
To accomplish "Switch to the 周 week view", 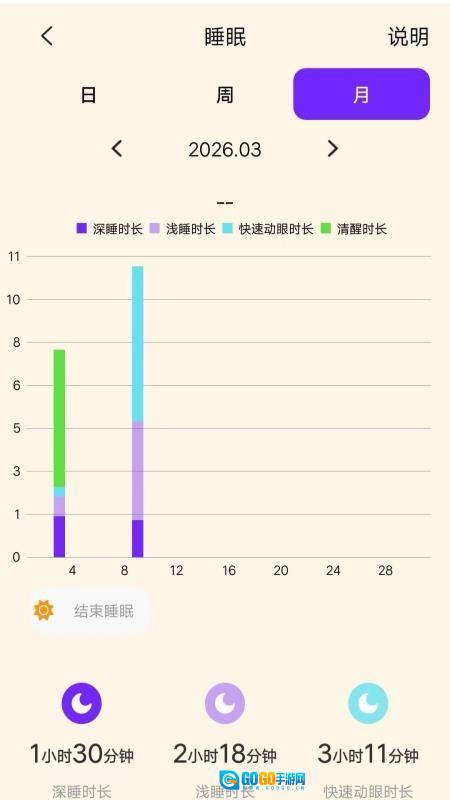I will [224, 95].
